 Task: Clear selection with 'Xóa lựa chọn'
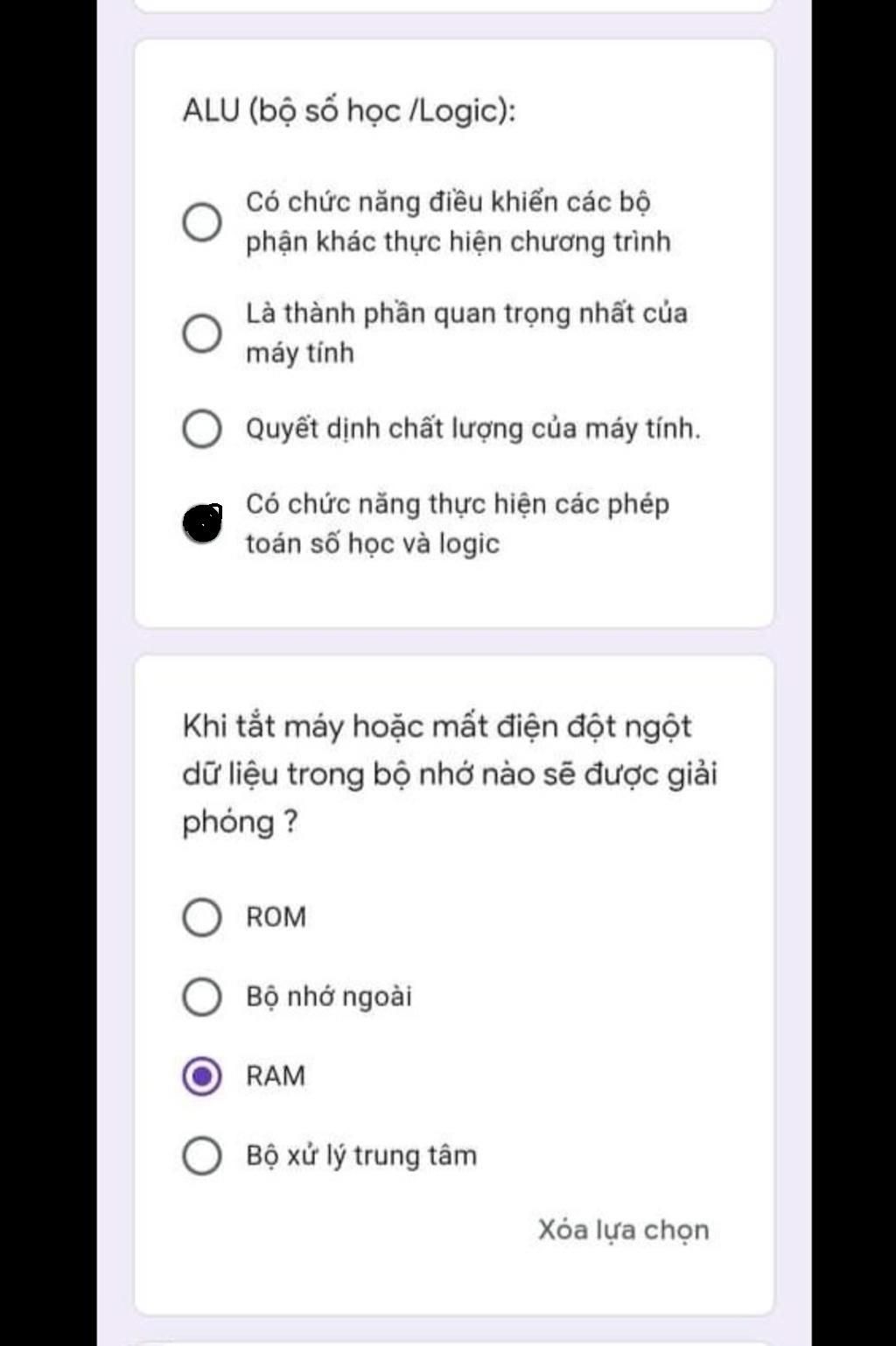(623, 1230)
